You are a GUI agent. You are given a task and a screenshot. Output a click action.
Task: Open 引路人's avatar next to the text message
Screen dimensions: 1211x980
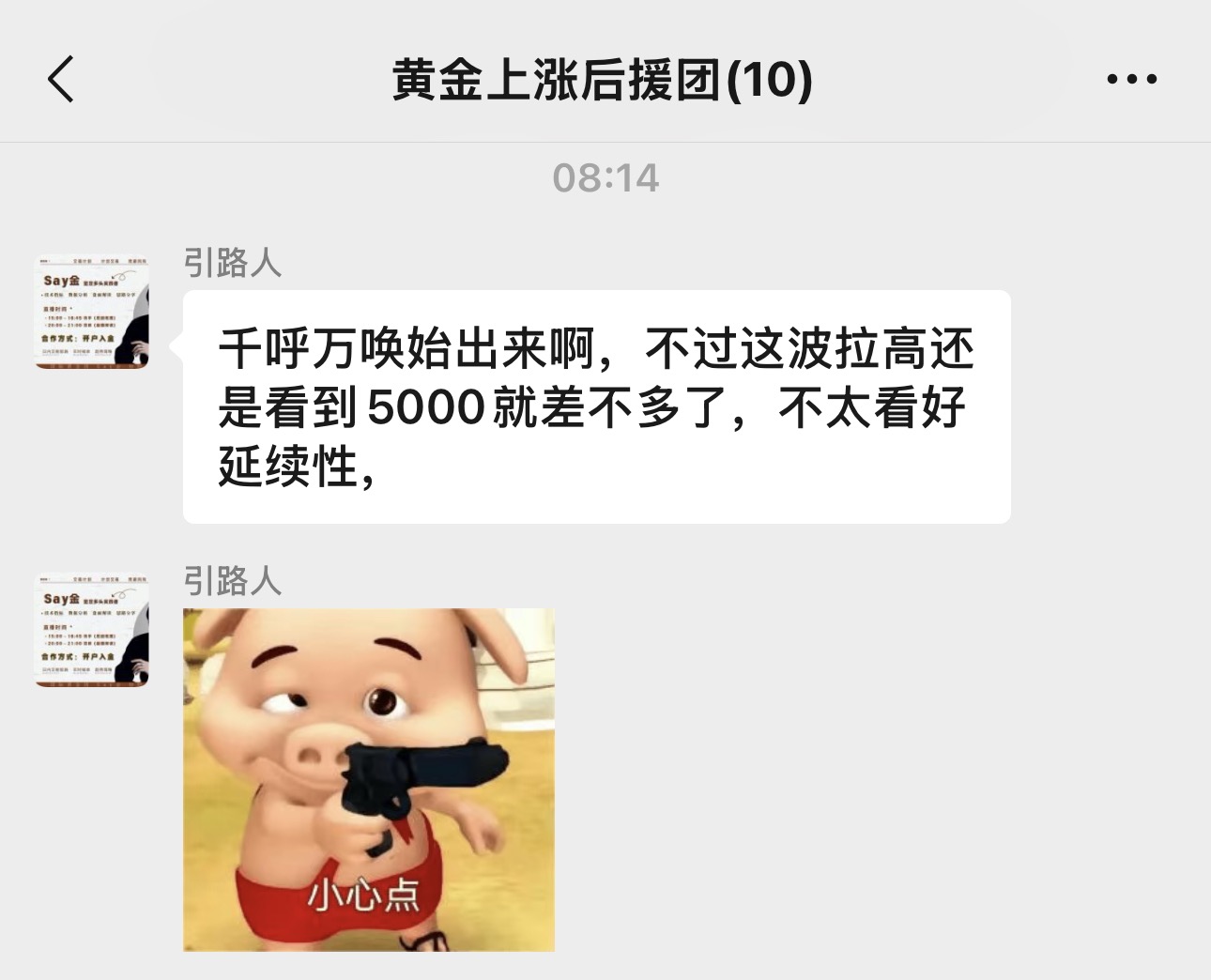[92, 312]
